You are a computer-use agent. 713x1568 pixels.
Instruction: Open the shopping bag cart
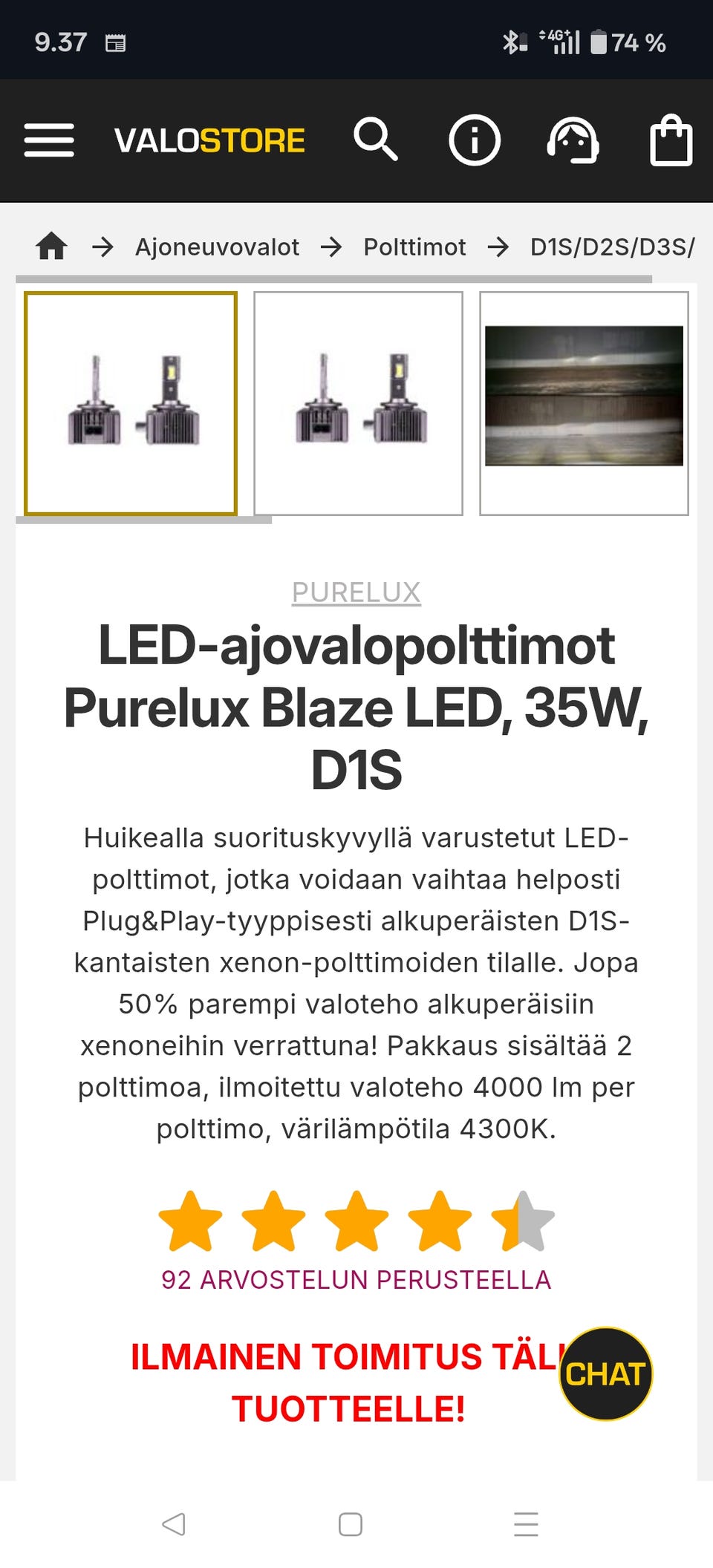671,140
